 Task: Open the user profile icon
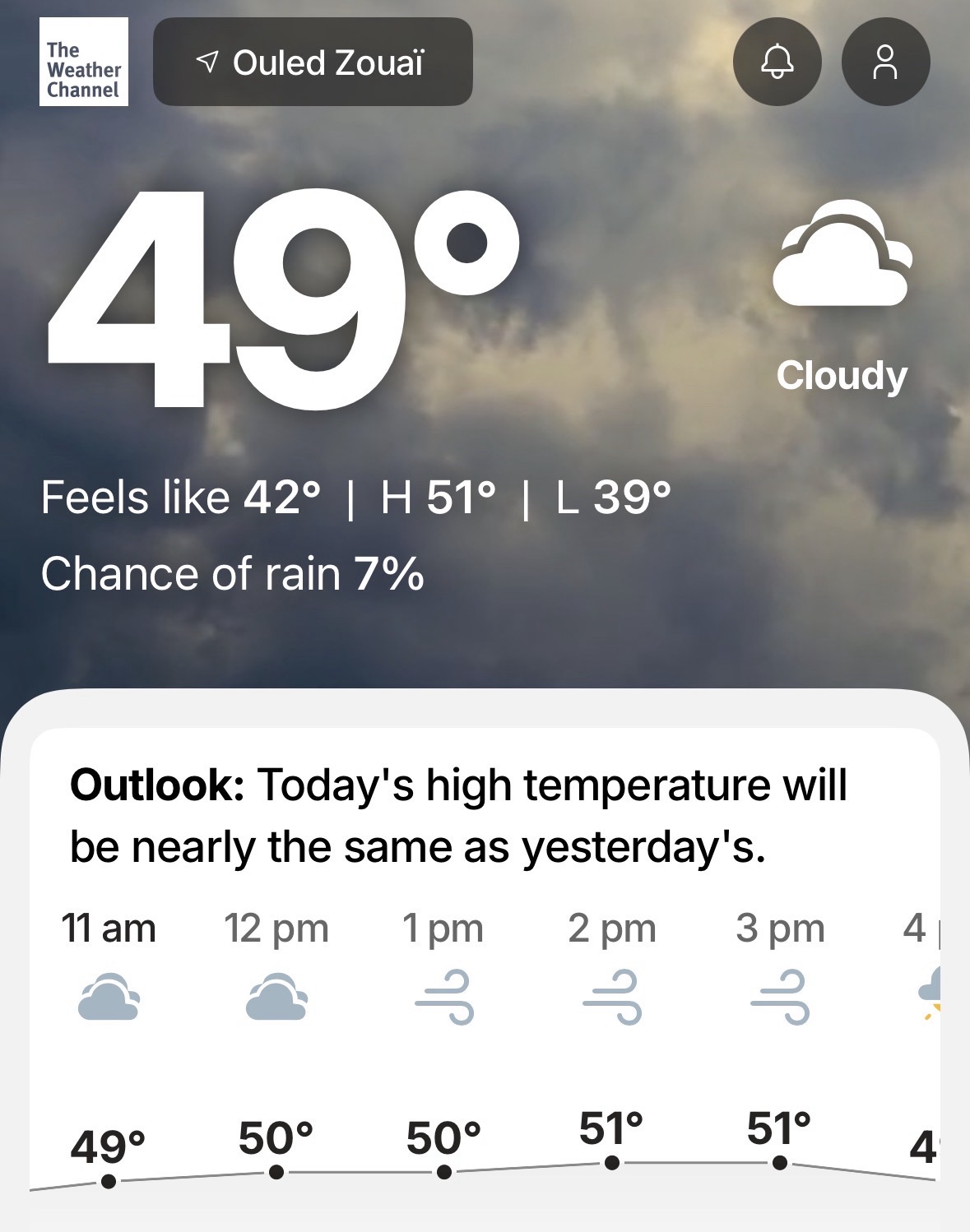[885, 63]
